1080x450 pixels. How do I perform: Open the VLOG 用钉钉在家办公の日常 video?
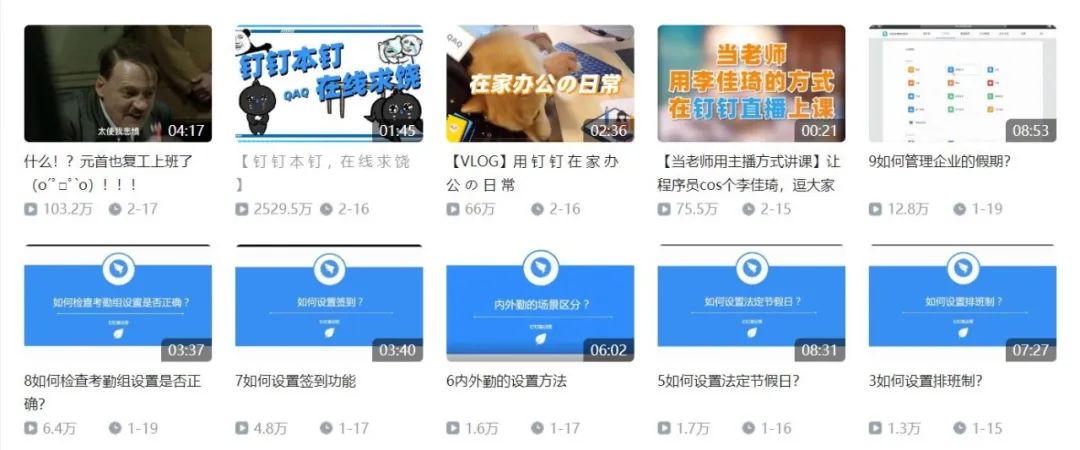pyautogui.click(x=540, y=84)
